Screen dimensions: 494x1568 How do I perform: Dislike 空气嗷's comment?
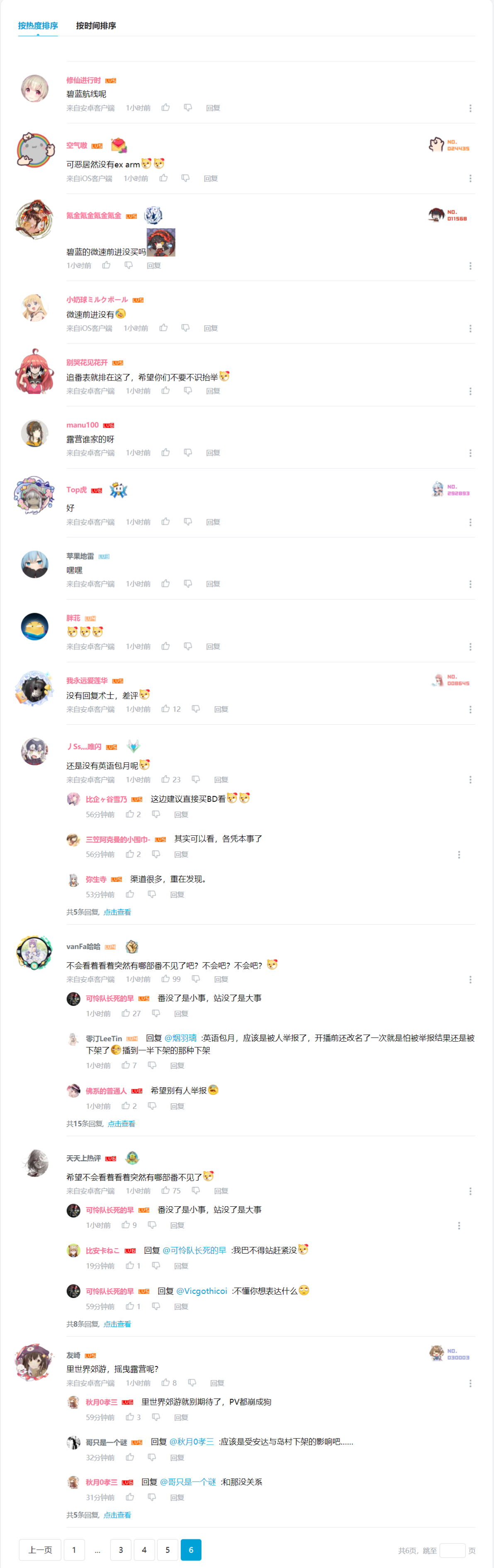(185, 178)
